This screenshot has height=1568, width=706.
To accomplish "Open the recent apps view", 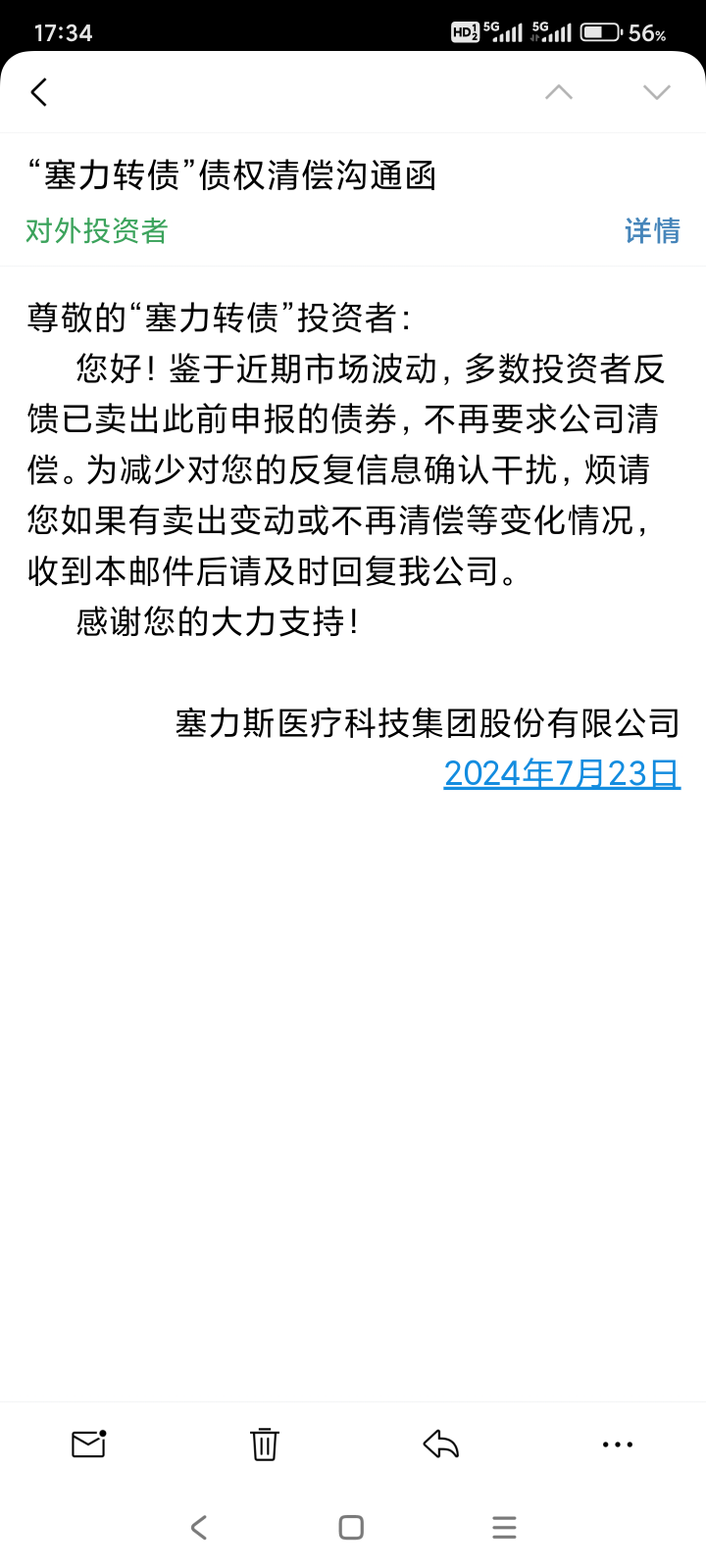I will pos(504,1527).
